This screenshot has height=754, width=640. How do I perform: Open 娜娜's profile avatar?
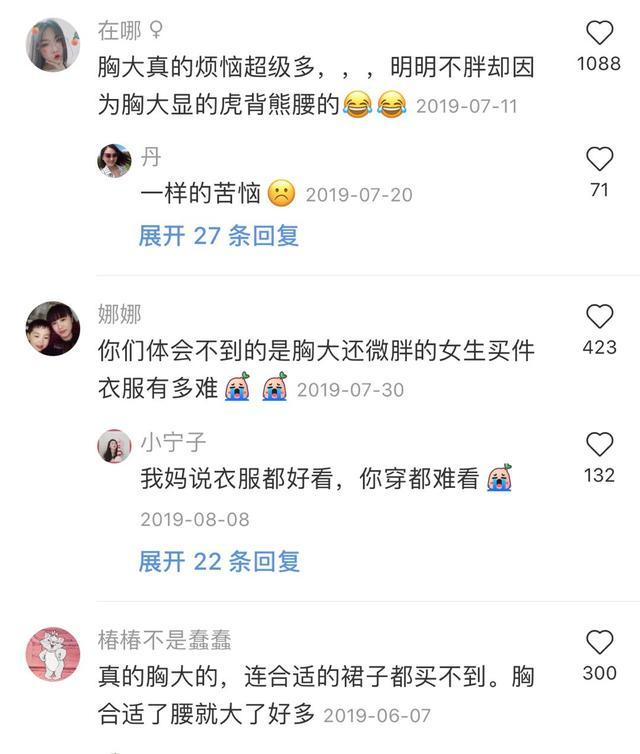pyautogui.click(x=52, y=328)
